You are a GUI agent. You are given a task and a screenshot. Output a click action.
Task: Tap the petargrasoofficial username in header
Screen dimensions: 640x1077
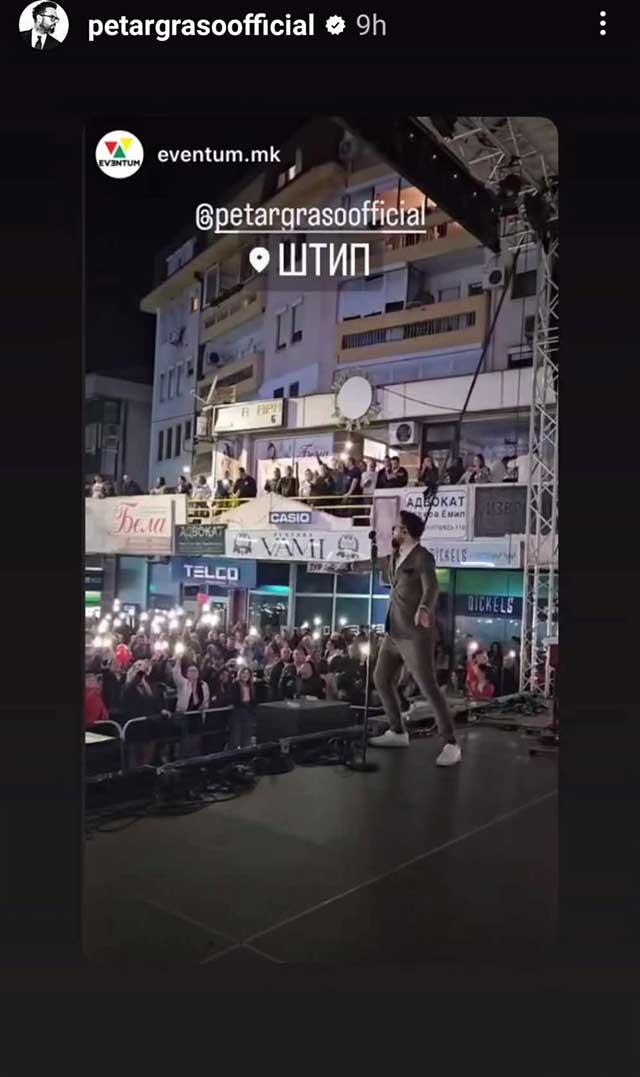coord(201,25)
